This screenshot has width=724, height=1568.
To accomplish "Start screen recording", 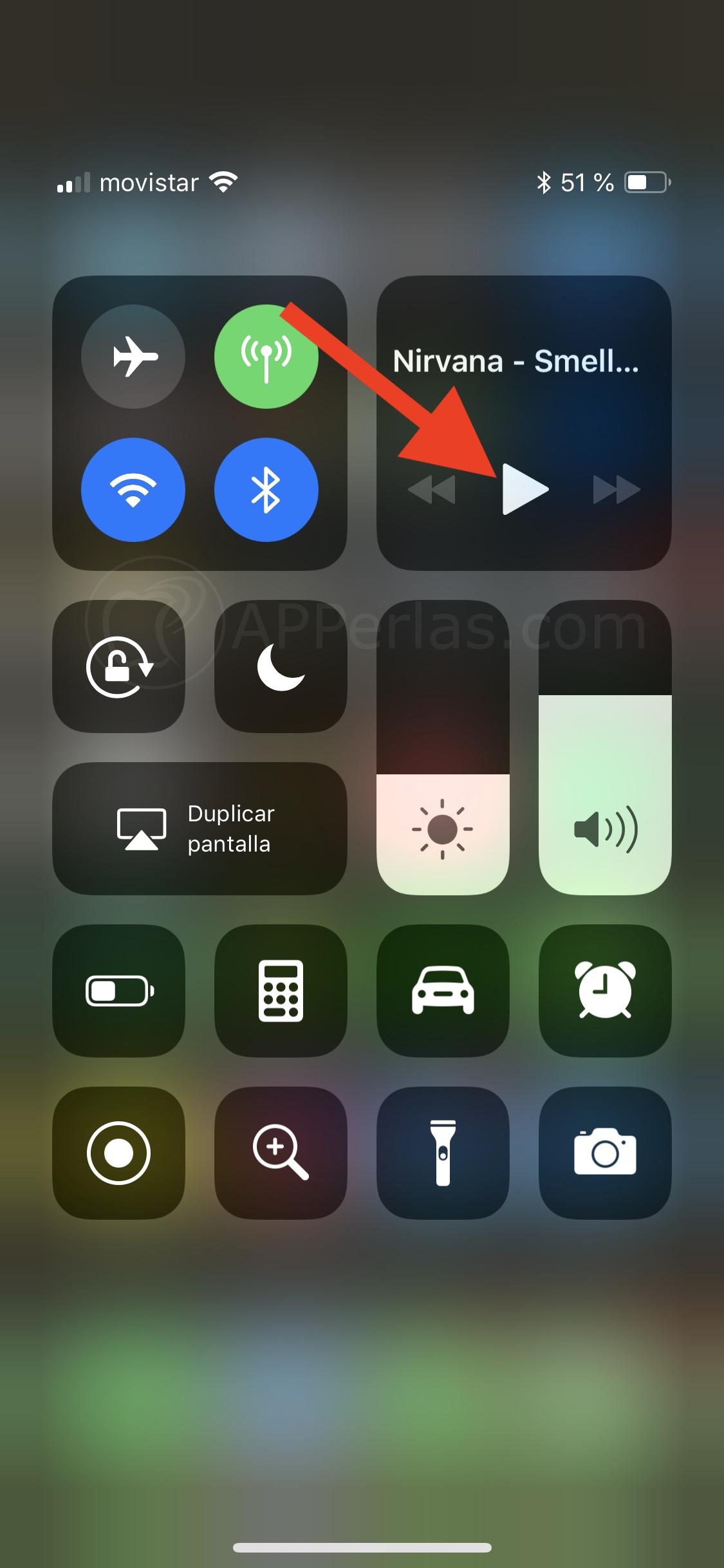I will click(x=119, y=1153).
